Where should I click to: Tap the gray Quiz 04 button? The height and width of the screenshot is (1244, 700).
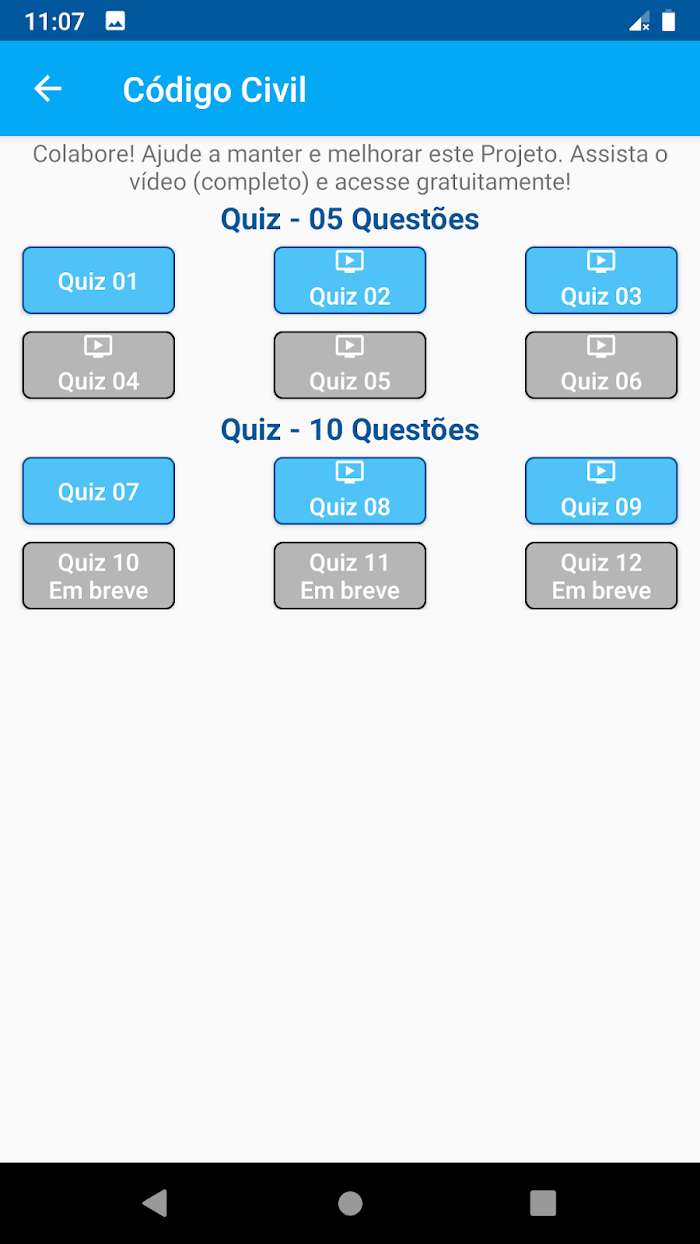(98, 366)
